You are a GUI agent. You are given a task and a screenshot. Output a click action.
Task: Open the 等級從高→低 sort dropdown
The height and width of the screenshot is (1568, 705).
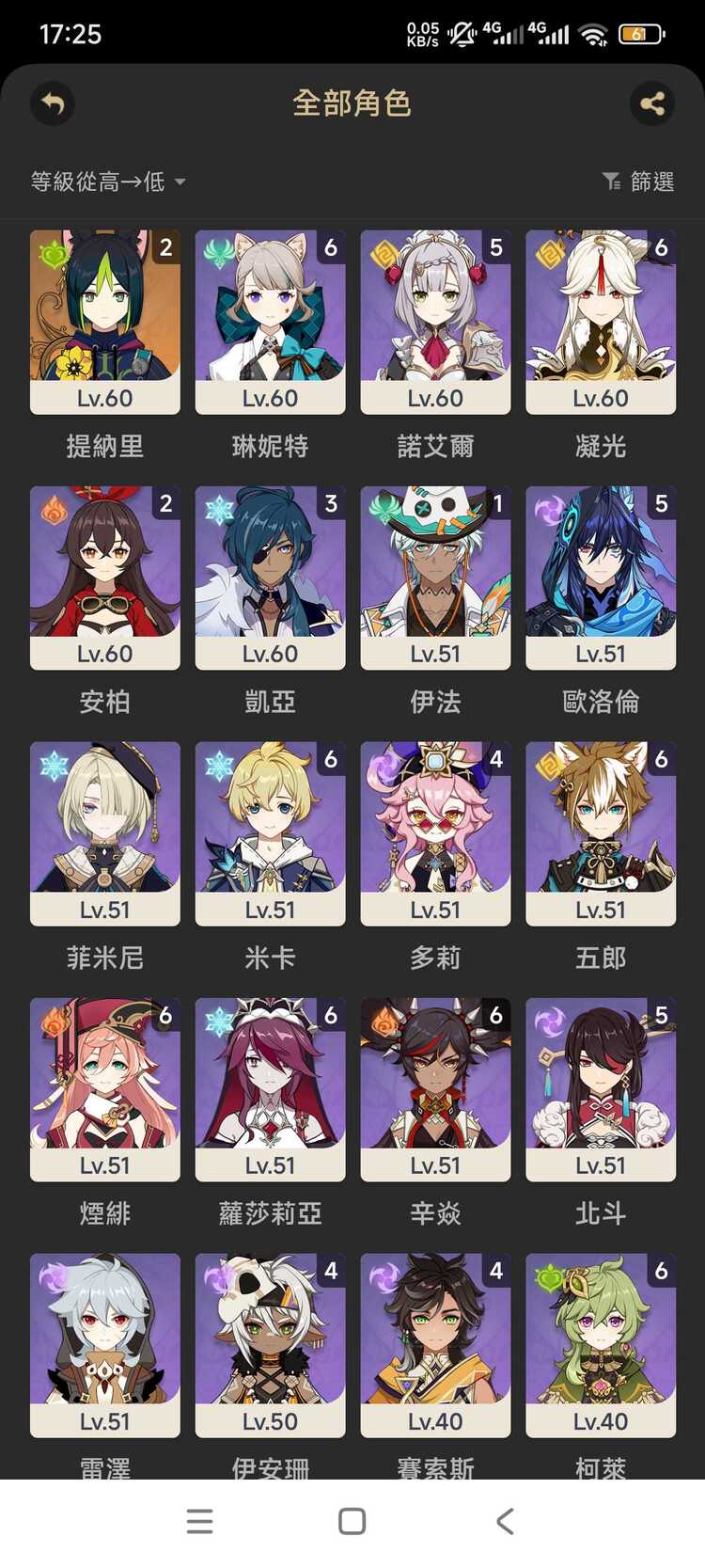[107, 182]
